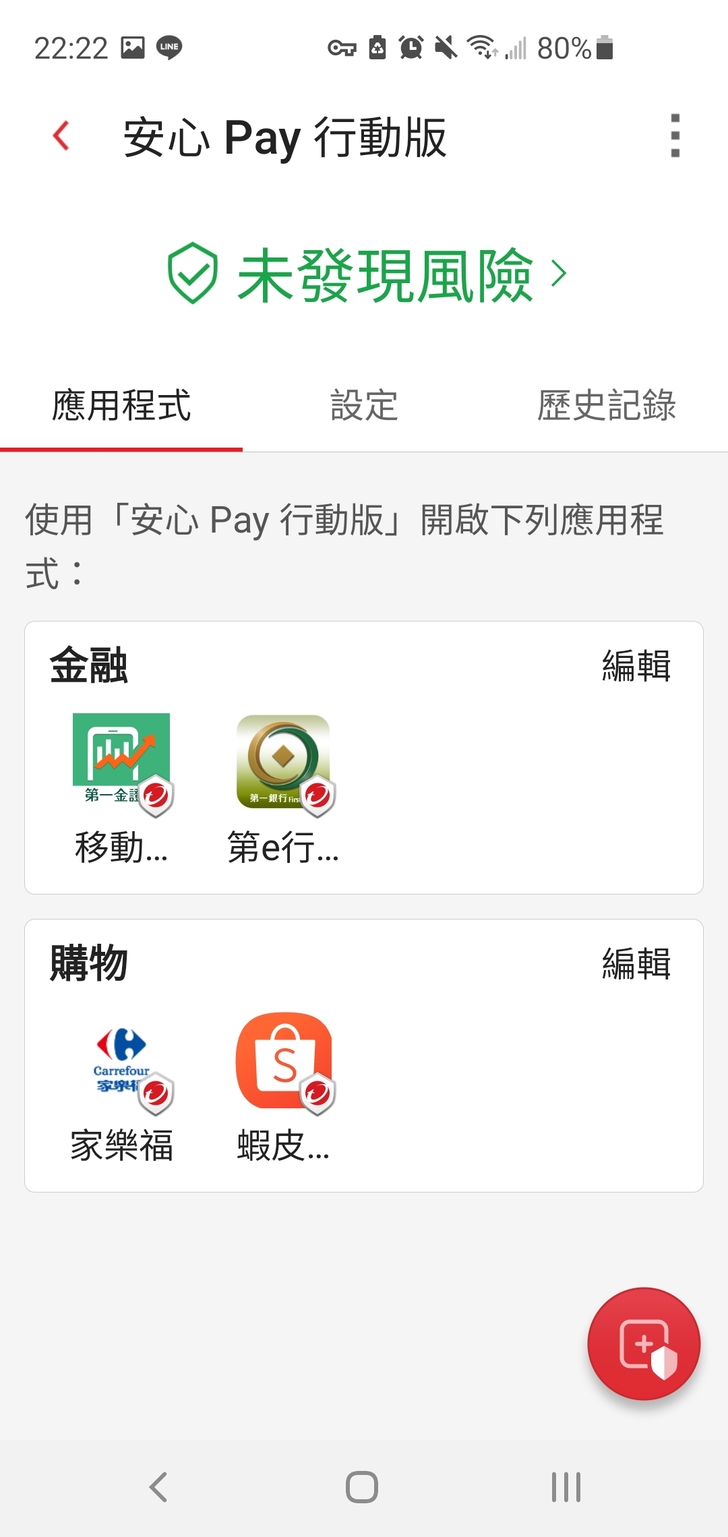This screenshot has width=728, height=1537.
Task: Launch the 第e行 First Bank app
Action: click(284, 764)
